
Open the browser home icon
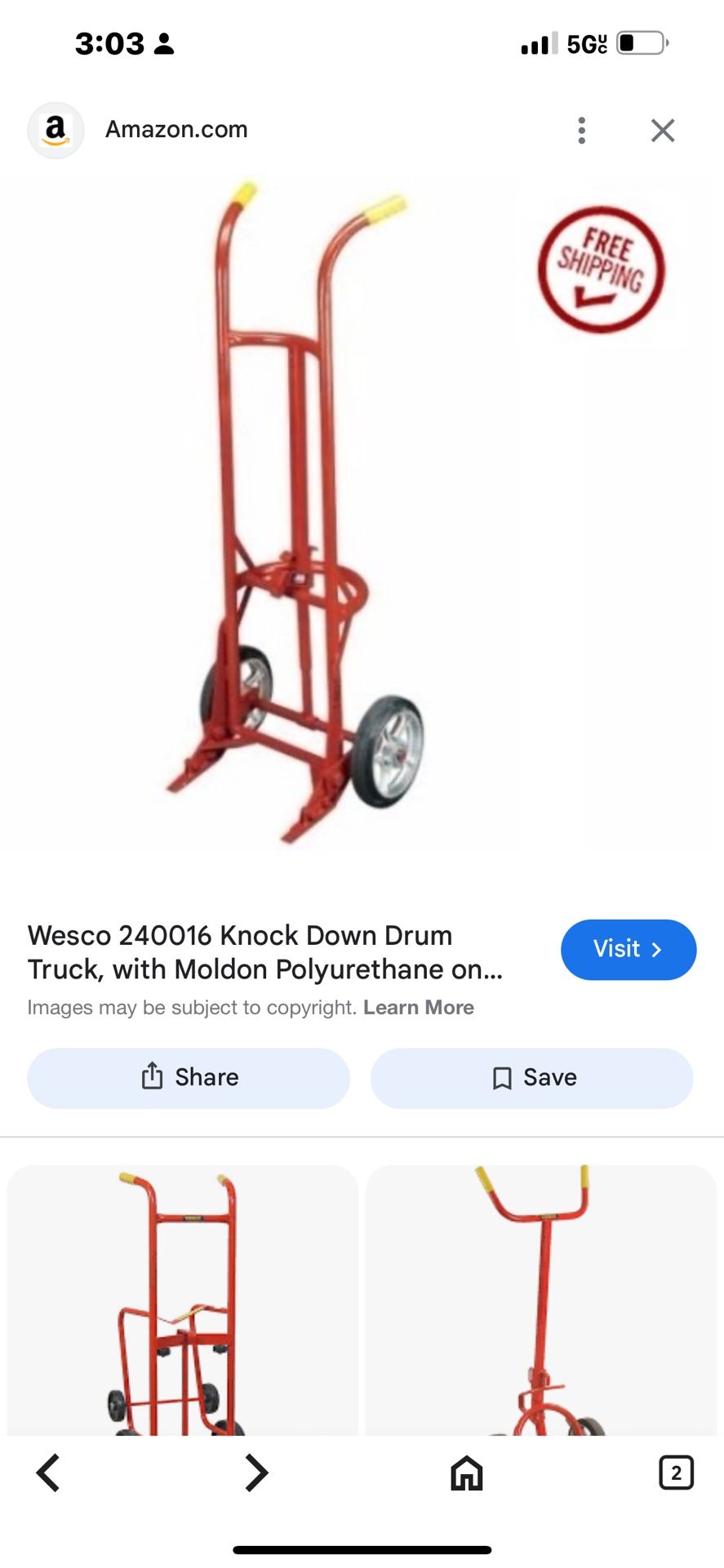pyautogui.click(x=466, y=1473)
